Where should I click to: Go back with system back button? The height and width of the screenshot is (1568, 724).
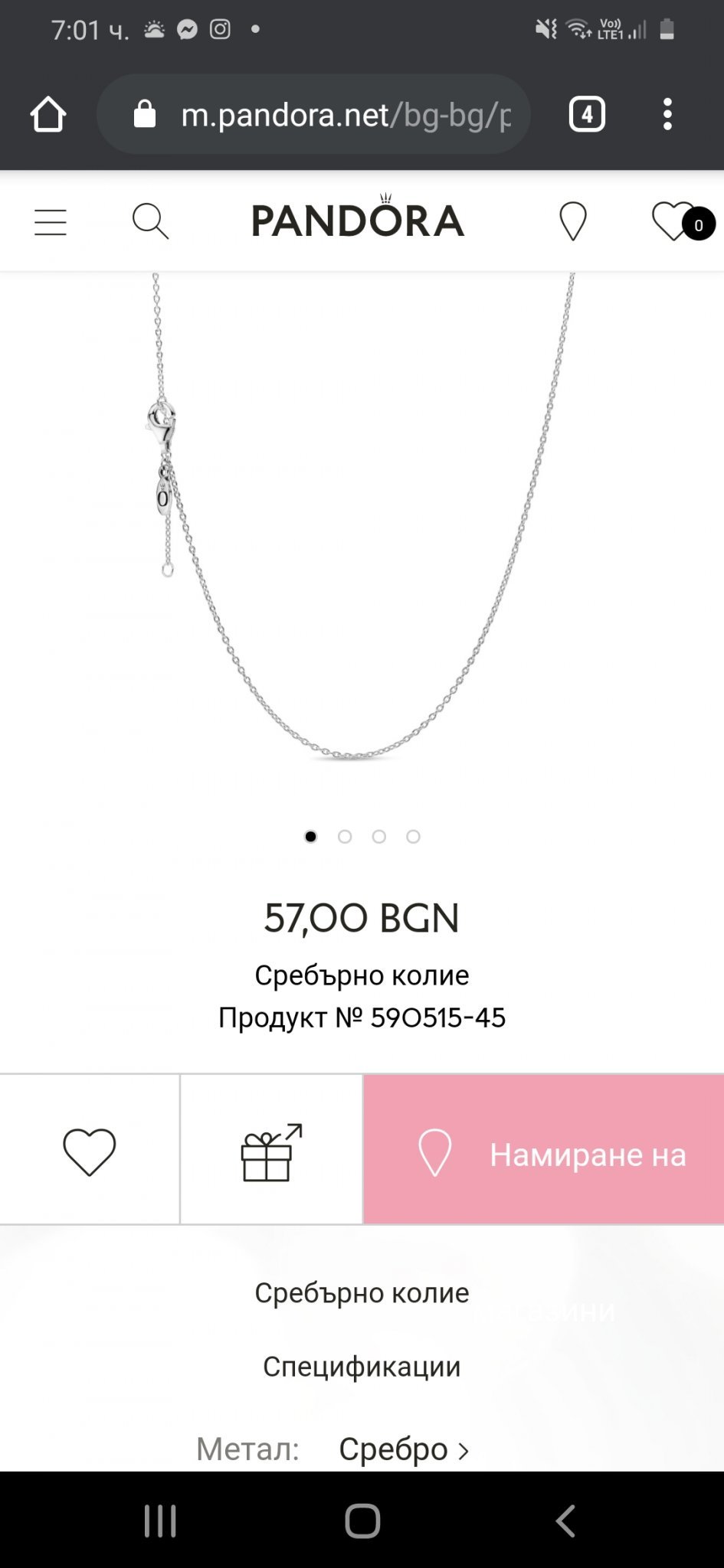(565, 1521)
